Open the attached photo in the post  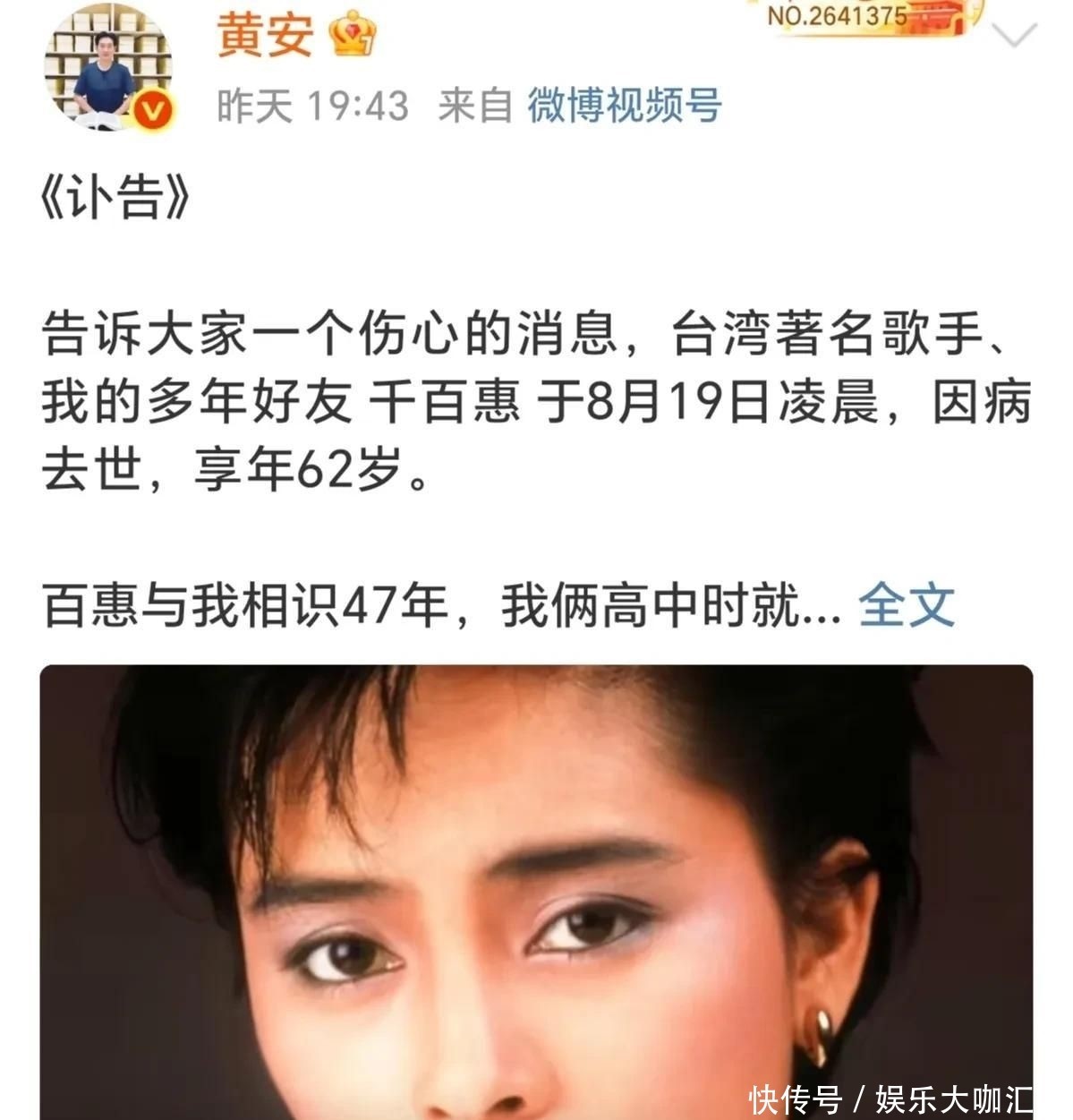tap(537, 891)
